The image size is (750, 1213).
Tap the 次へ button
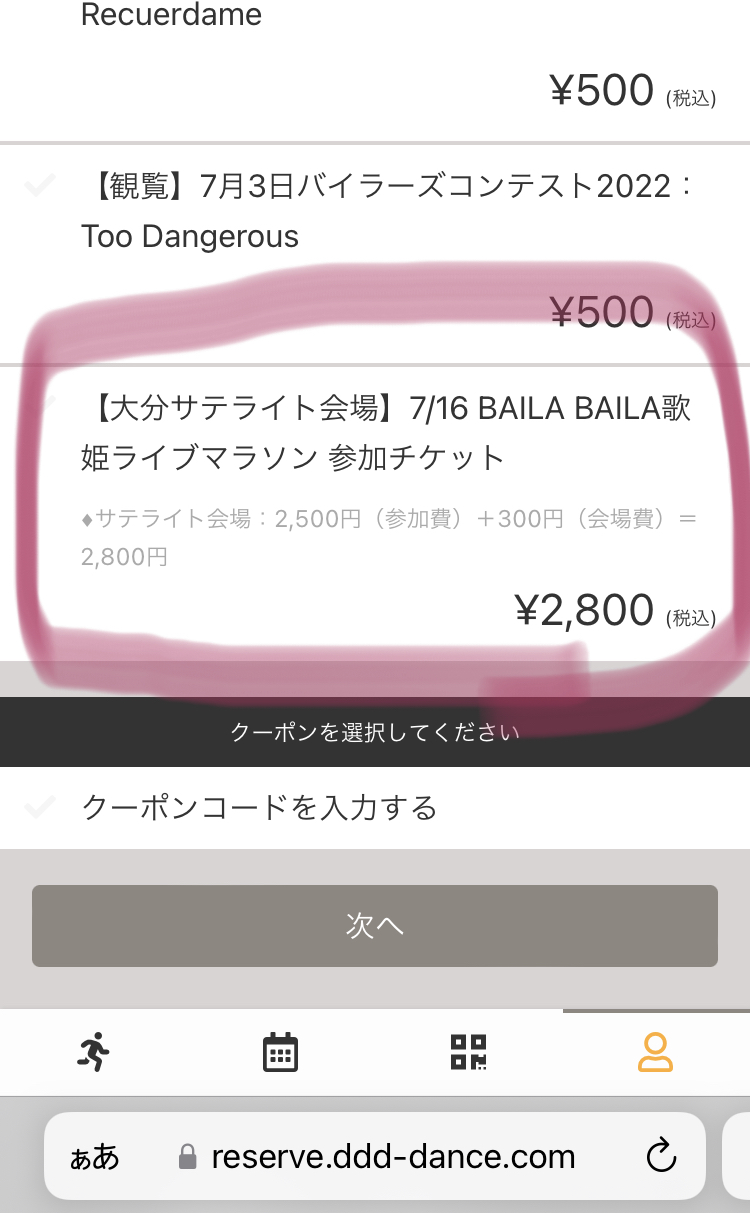click(x=375, y=926)
